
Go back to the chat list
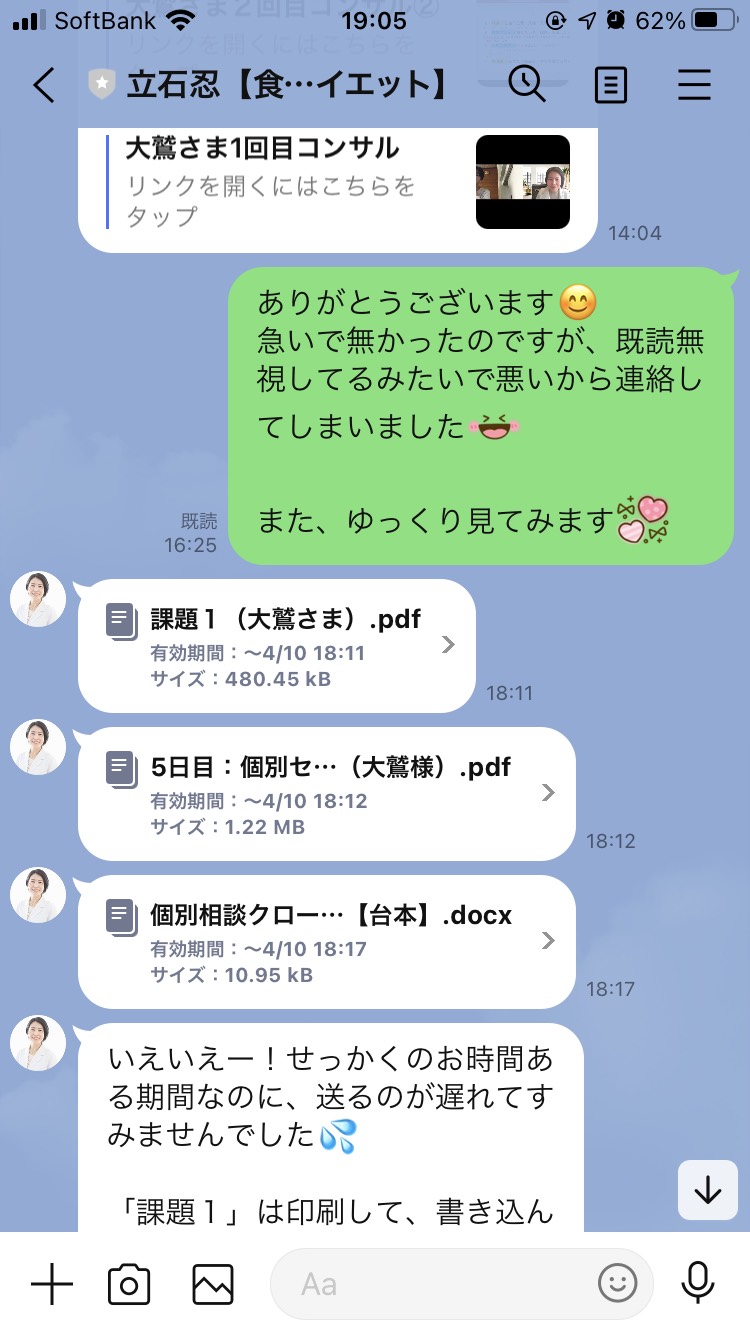coord(43,85)
